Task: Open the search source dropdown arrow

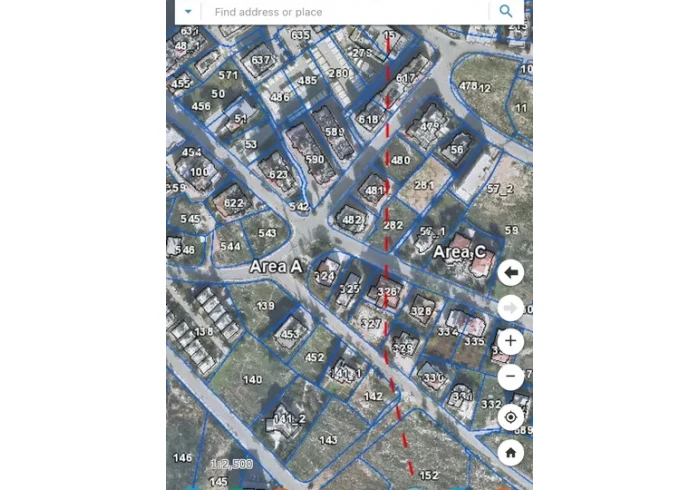Action: tap(187, 12)
